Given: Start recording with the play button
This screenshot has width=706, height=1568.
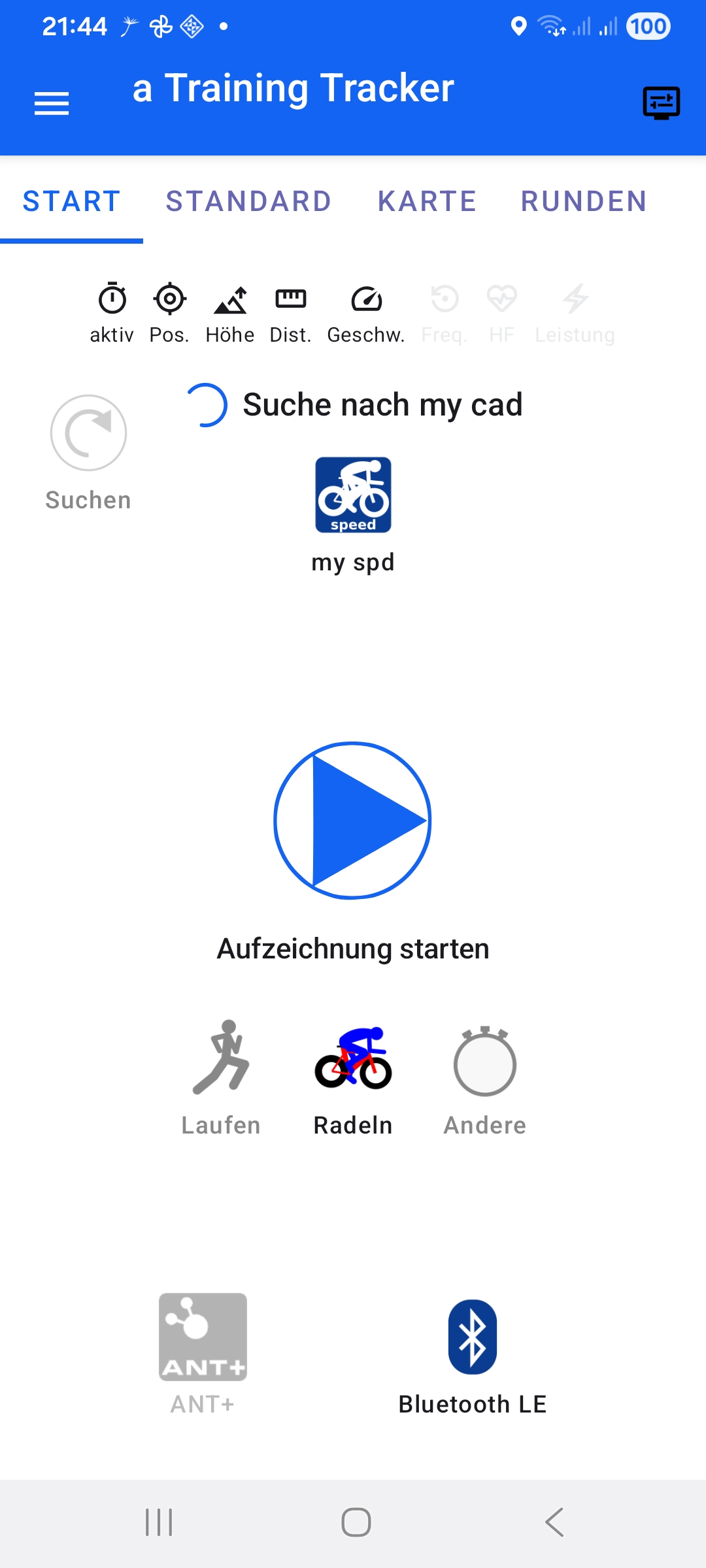Looking at the screenshot, I should point(353,821).
